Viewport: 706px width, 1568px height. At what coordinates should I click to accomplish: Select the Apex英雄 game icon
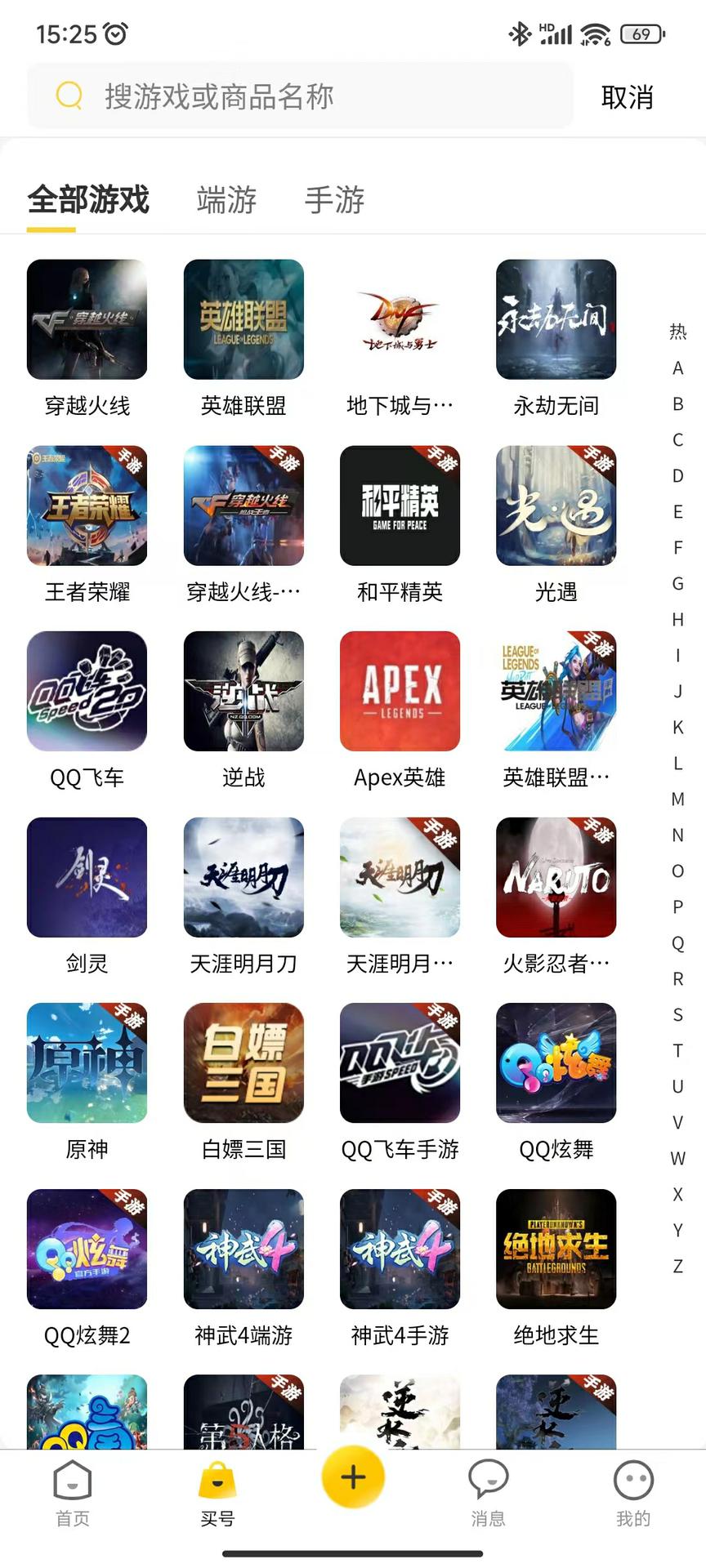pos(400,692)
